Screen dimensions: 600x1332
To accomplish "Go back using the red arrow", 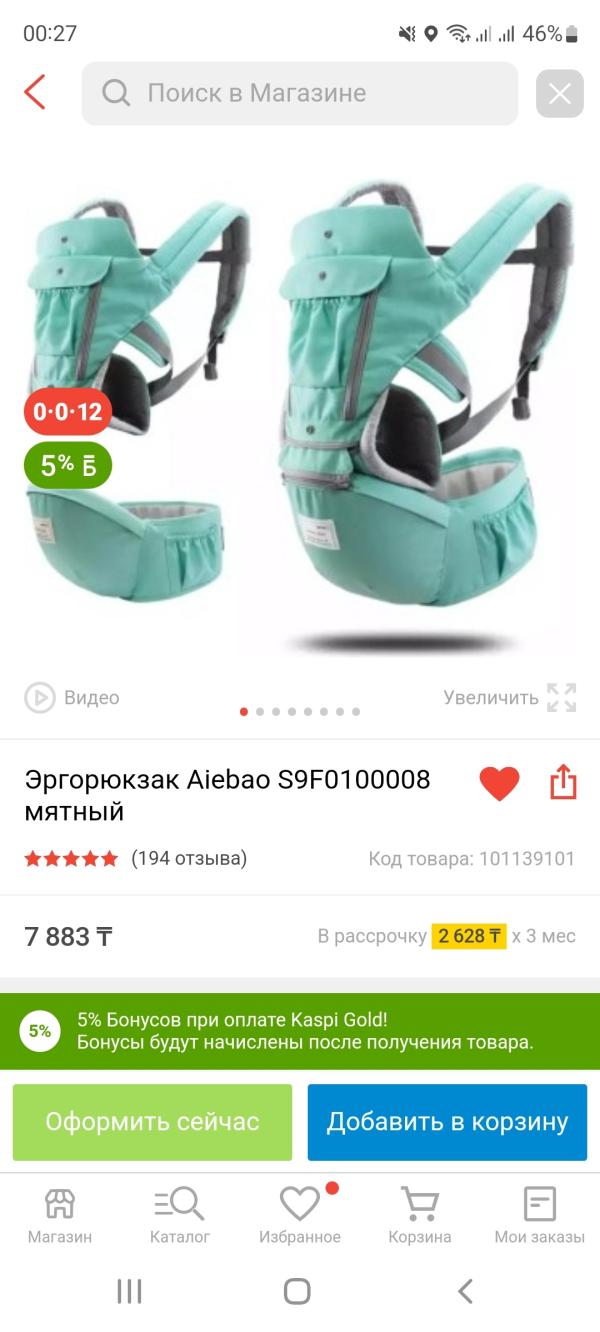I will pyautogui.click(x=35, y=93).
